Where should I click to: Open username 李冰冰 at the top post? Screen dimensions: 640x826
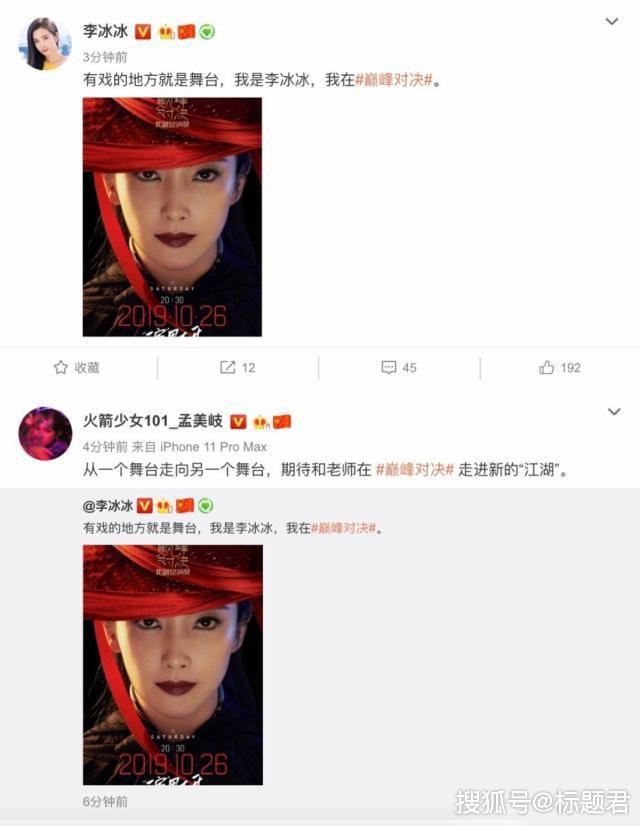[x=105, y=31]
